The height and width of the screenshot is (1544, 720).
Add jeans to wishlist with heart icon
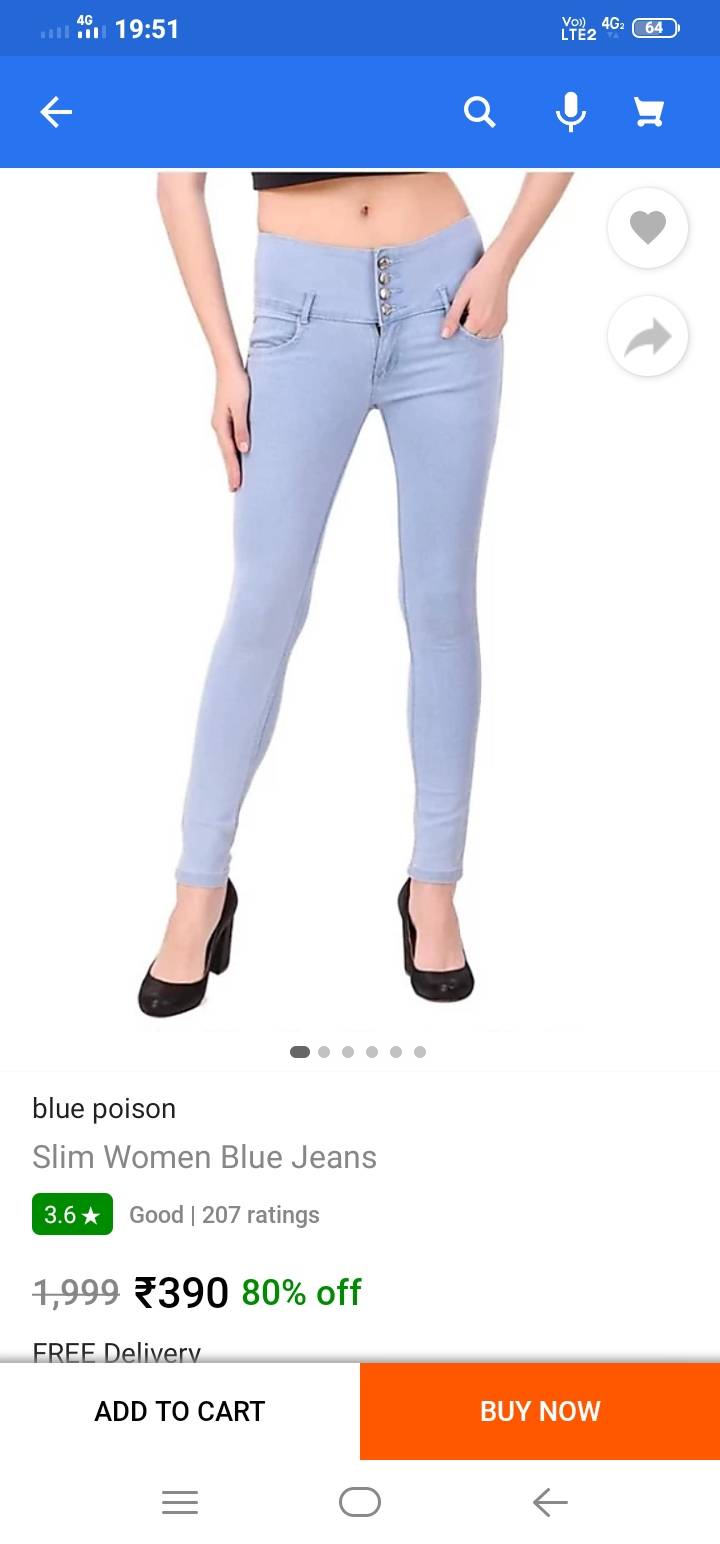coord(648,228)
